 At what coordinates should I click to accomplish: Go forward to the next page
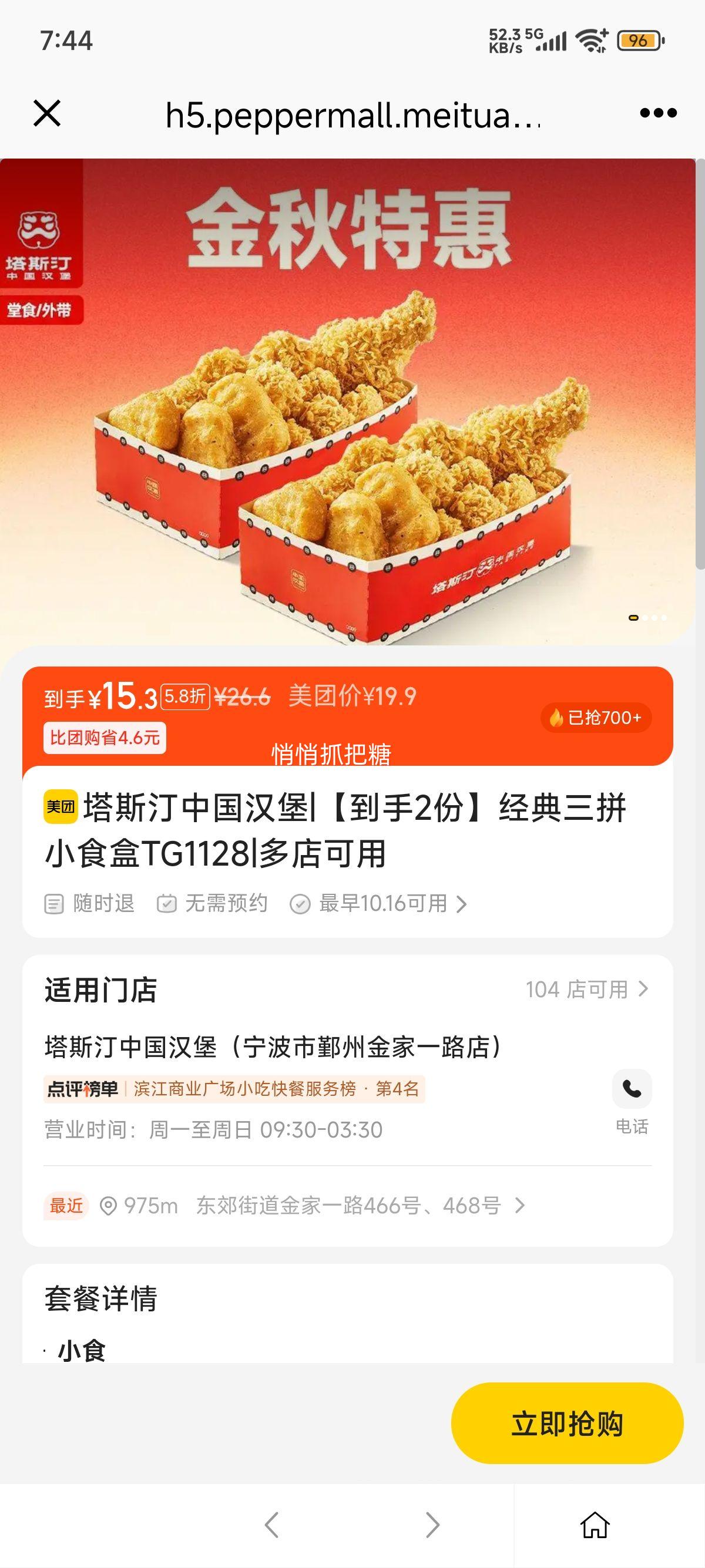point(432,1525)
